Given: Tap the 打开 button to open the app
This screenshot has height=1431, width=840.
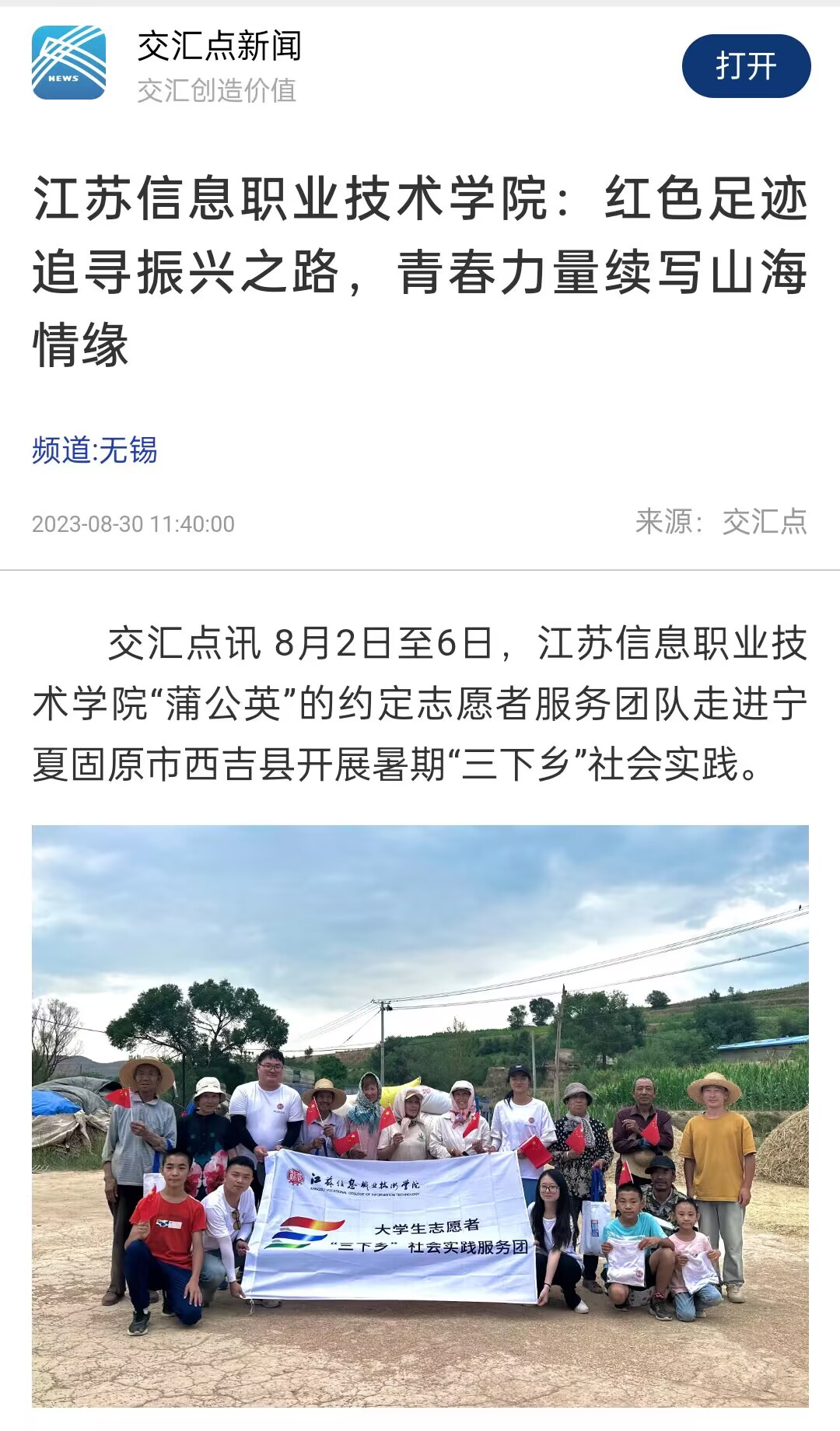Looking at the screenshot, I should tap(746, 66).
